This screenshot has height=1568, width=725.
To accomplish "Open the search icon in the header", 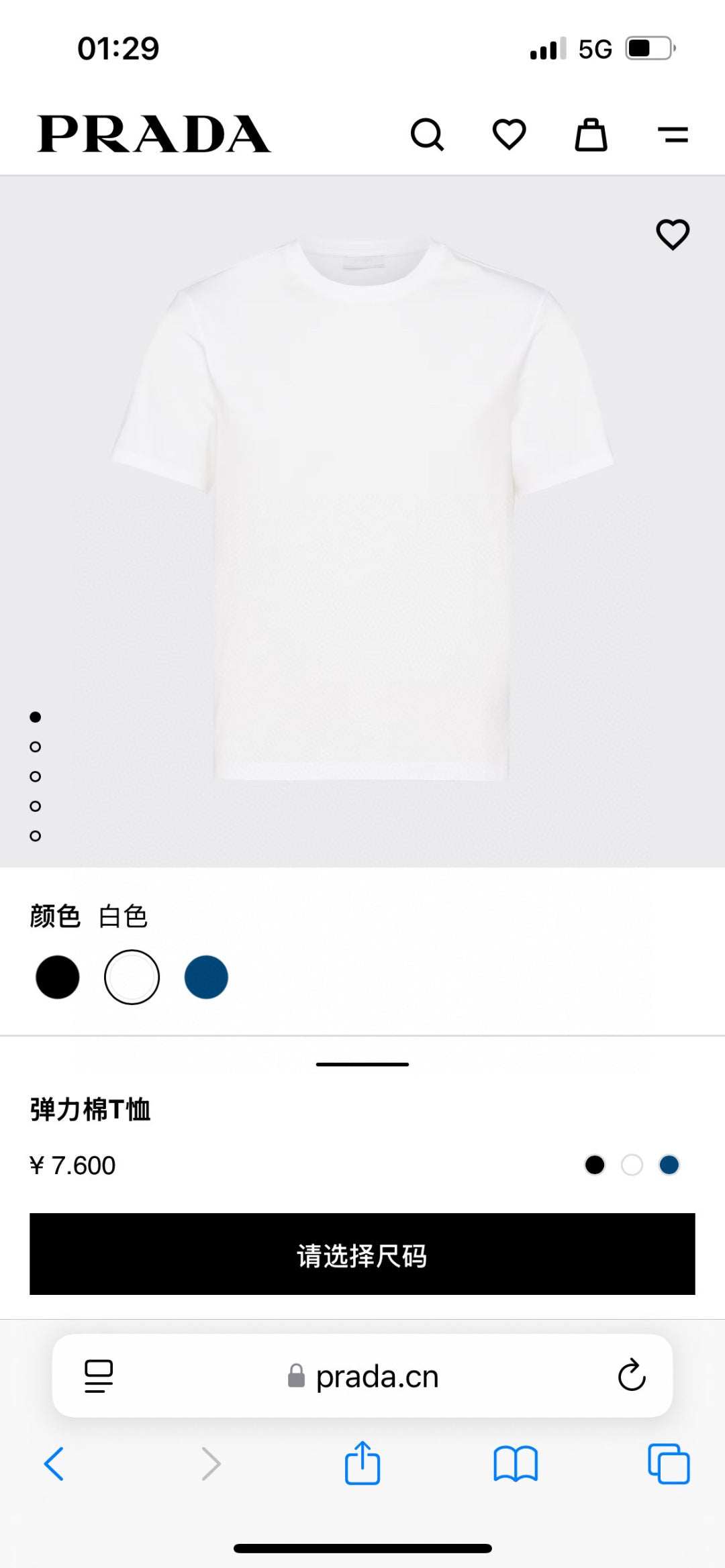I will [x=428, y=135].
